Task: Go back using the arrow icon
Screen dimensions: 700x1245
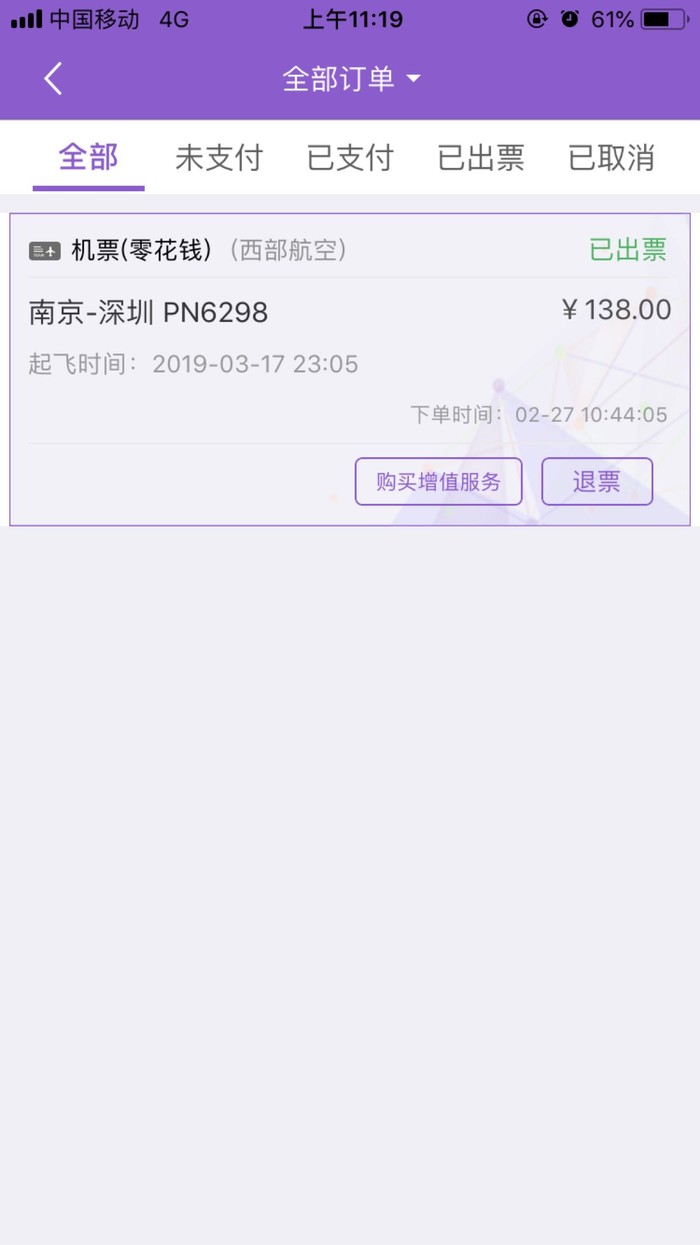Action: coord(53,79)
